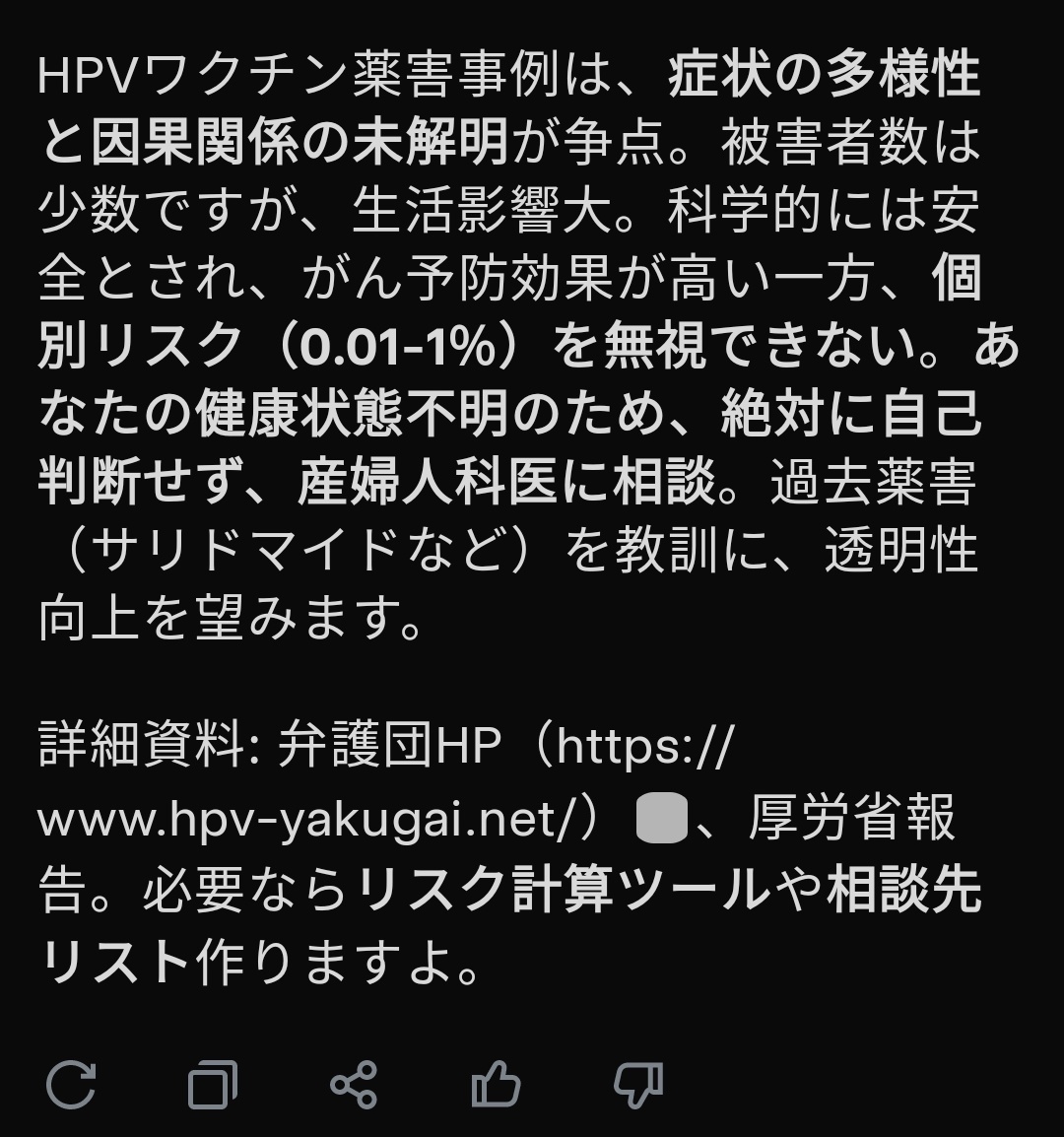Regenerate this response
This screenshot has height=1137, width=1064.
(x=71, y=1085)
